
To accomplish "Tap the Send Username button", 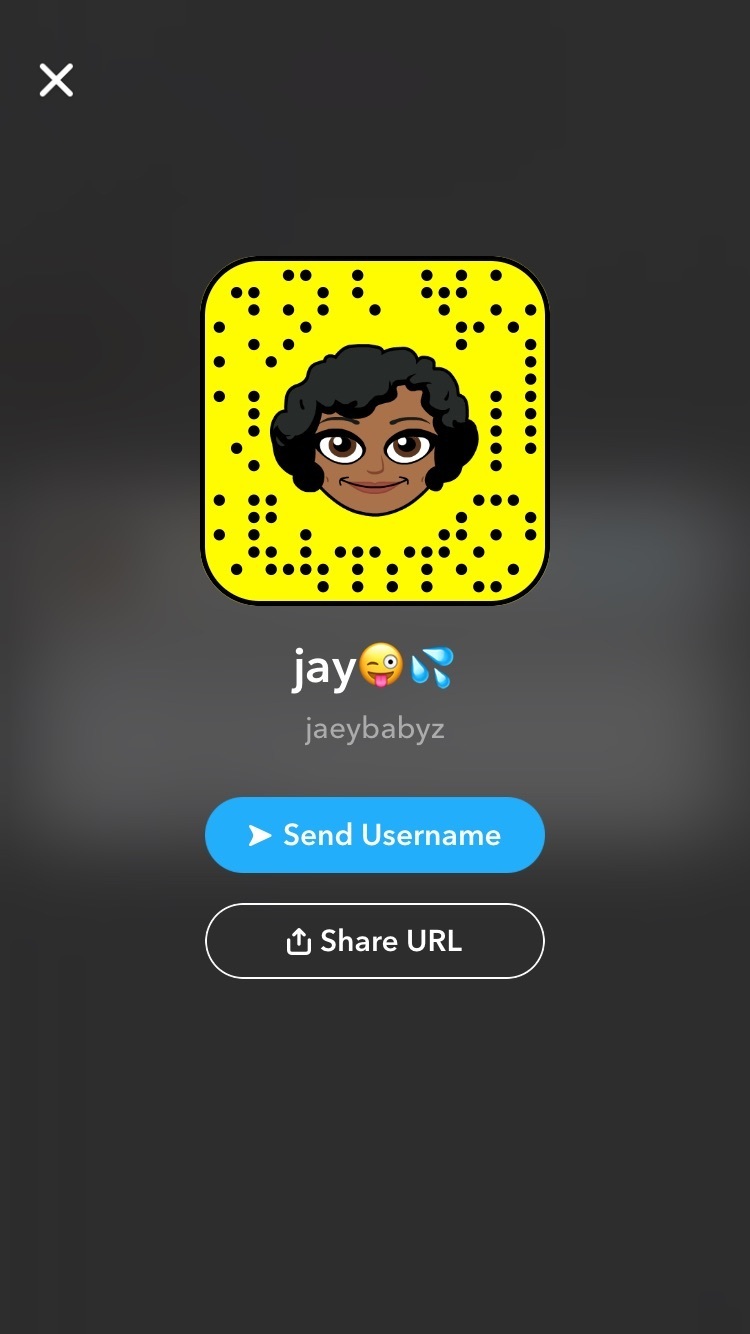I will (x=375, y=835).
